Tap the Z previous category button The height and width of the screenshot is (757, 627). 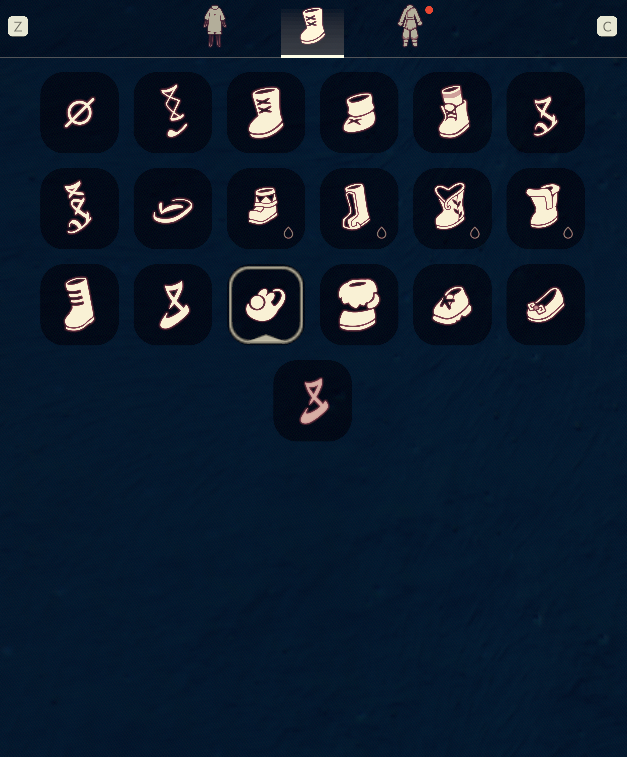18,26
